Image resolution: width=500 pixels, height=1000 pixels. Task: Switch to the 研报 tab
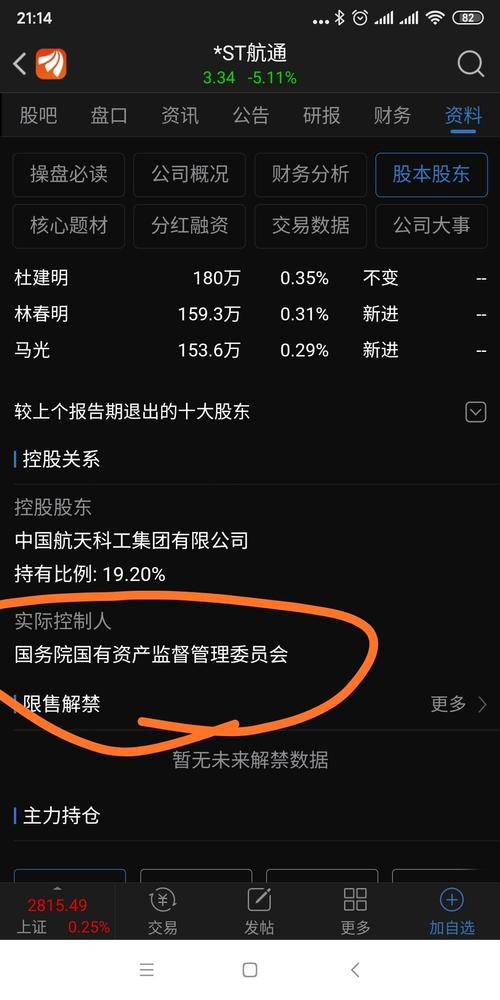(x=321, y=115)
